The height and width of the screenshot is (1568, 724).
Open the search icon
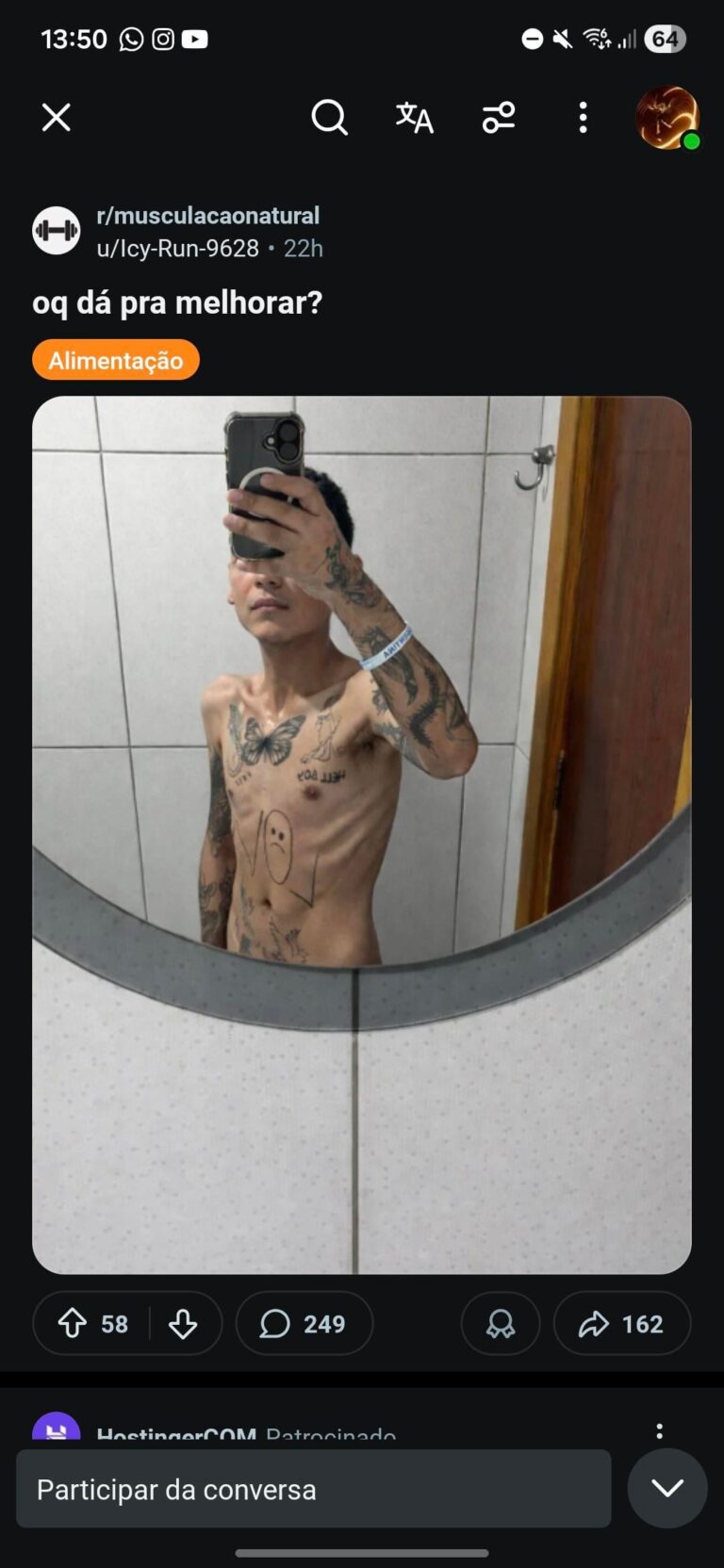(x=329, y=118)
